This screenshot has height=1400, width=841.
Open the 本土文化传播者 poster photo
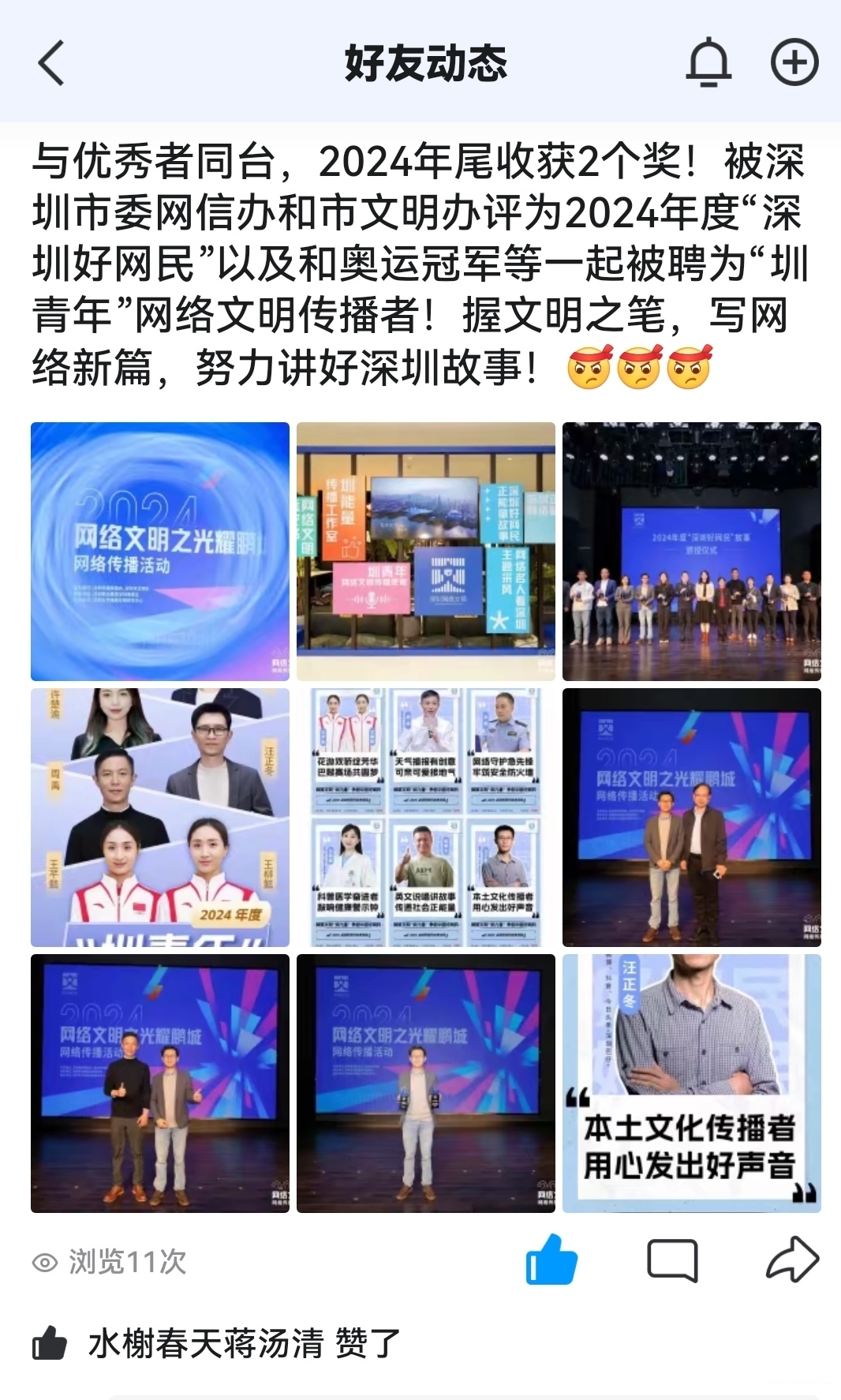click(x=691, y=1083)
